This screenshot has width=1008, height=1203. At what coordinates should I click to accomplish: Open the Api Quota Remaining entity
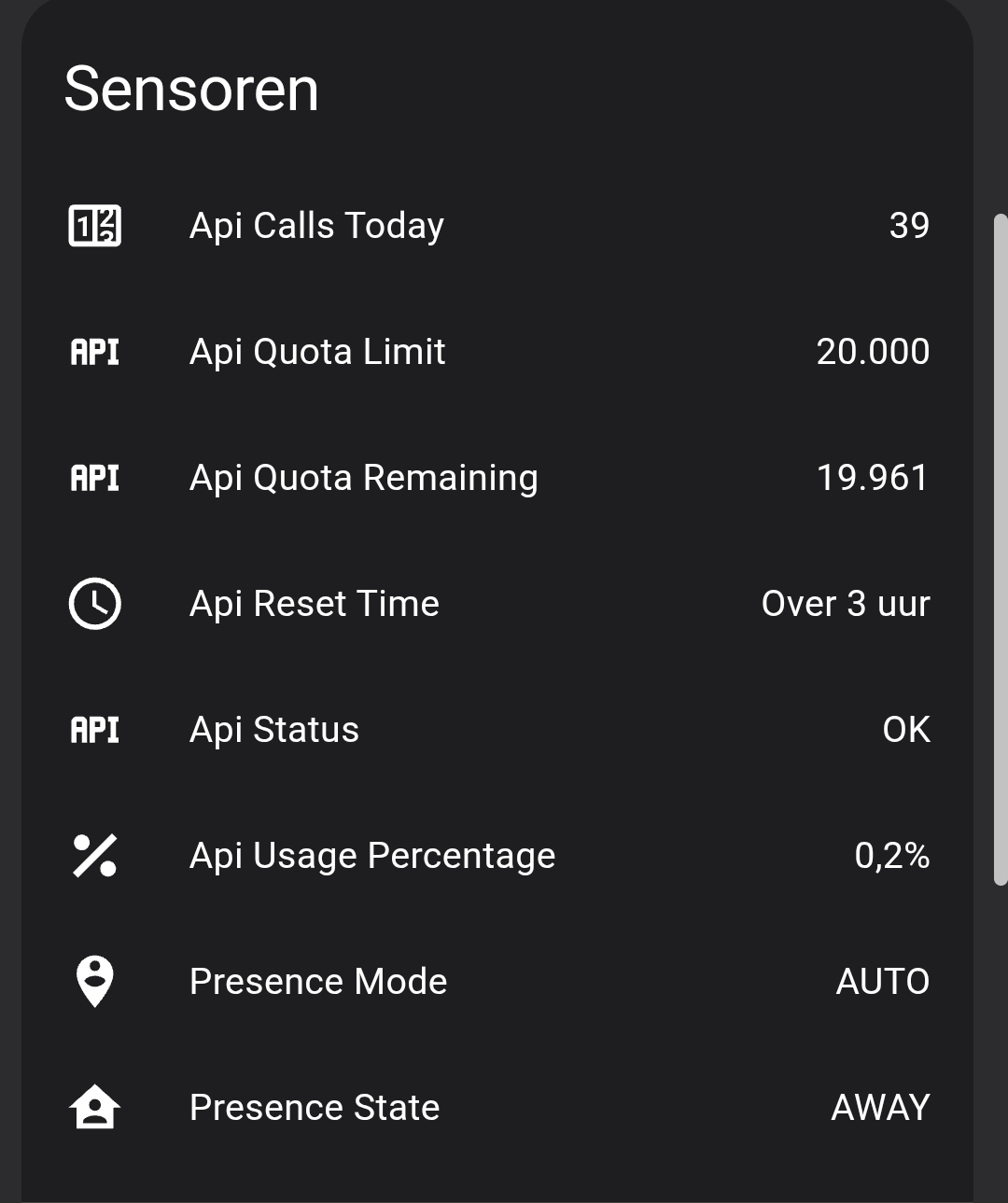[x=363, y=478]
